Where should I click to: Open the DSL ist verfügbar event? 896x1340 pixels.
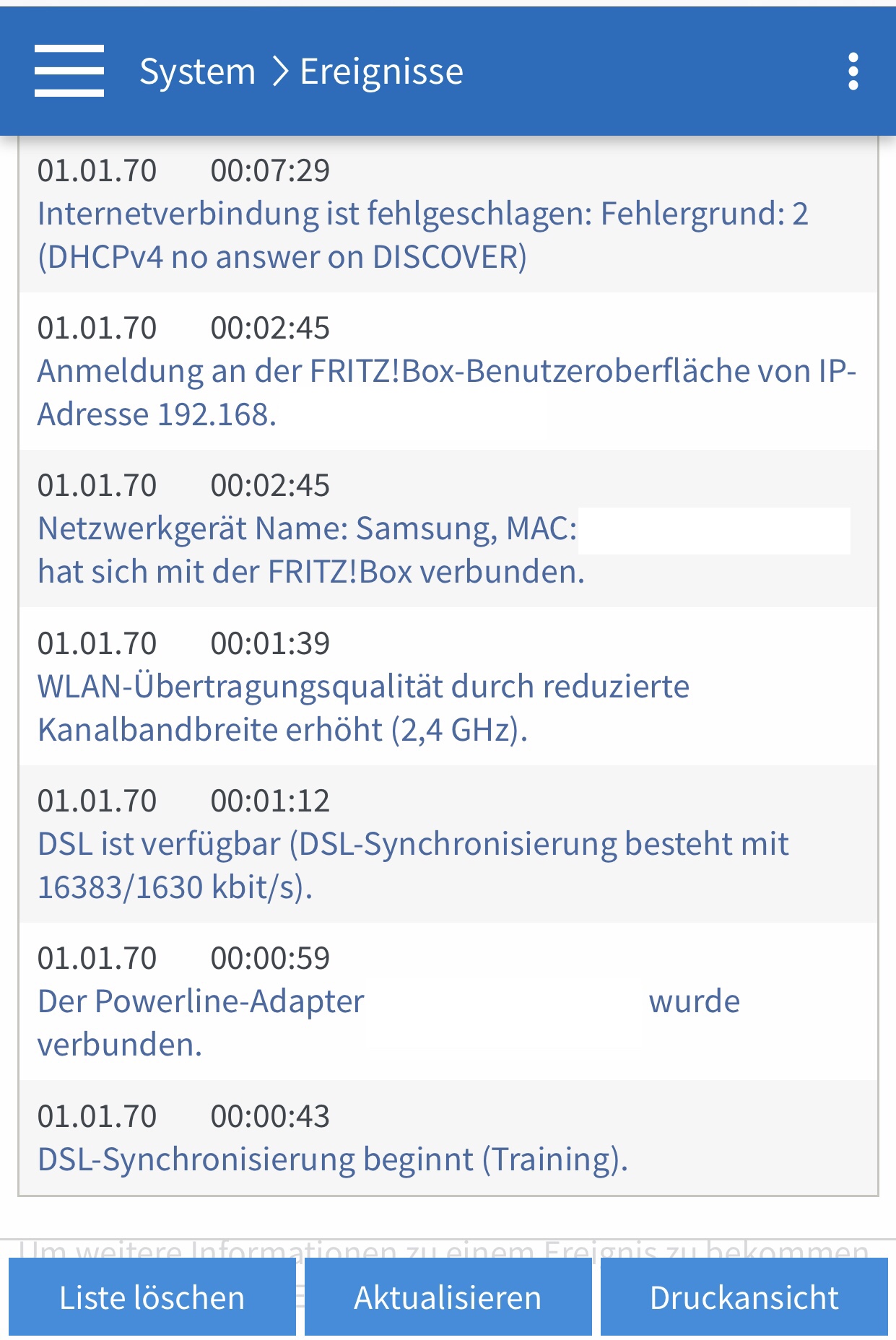pos(412,865)
